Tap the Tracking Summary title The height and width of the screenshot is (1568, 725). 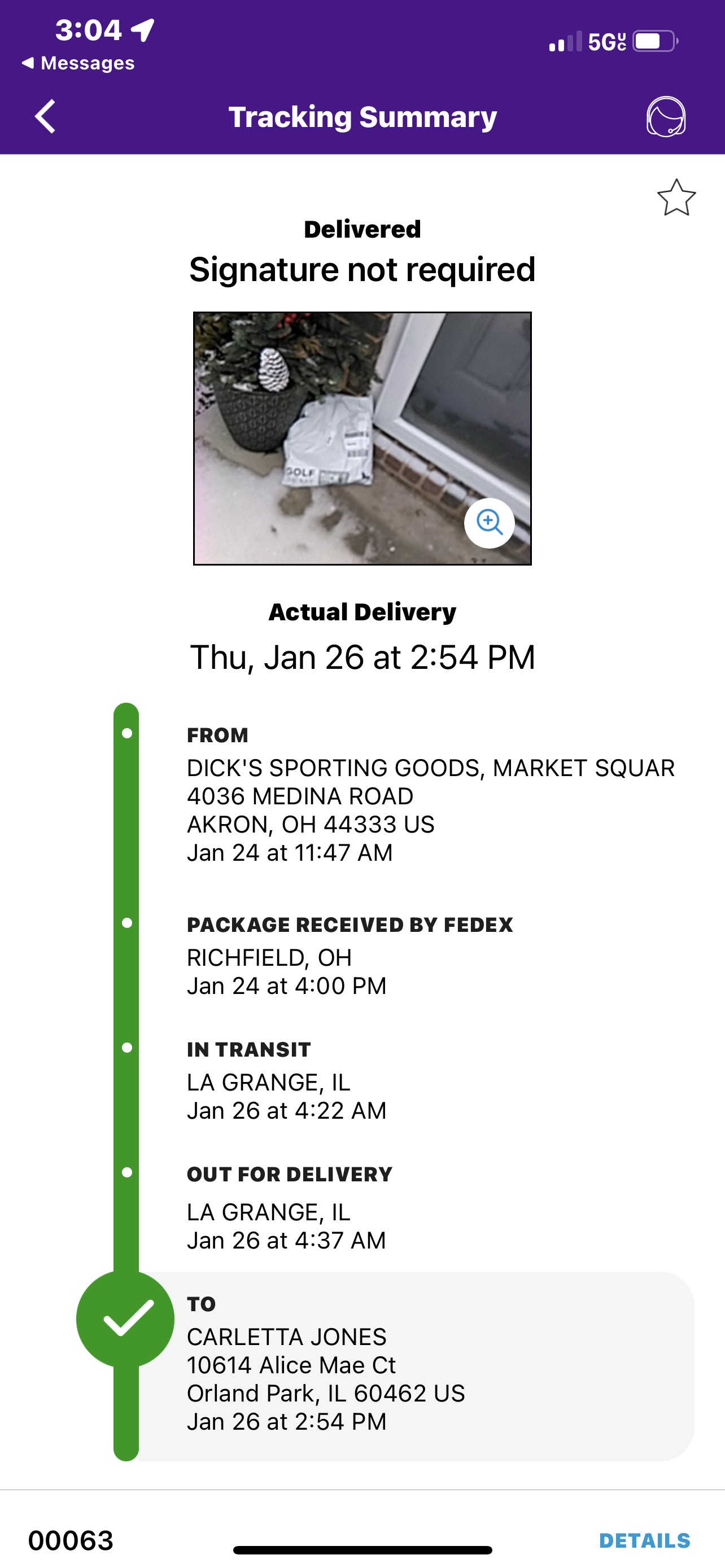pos(362,116)
